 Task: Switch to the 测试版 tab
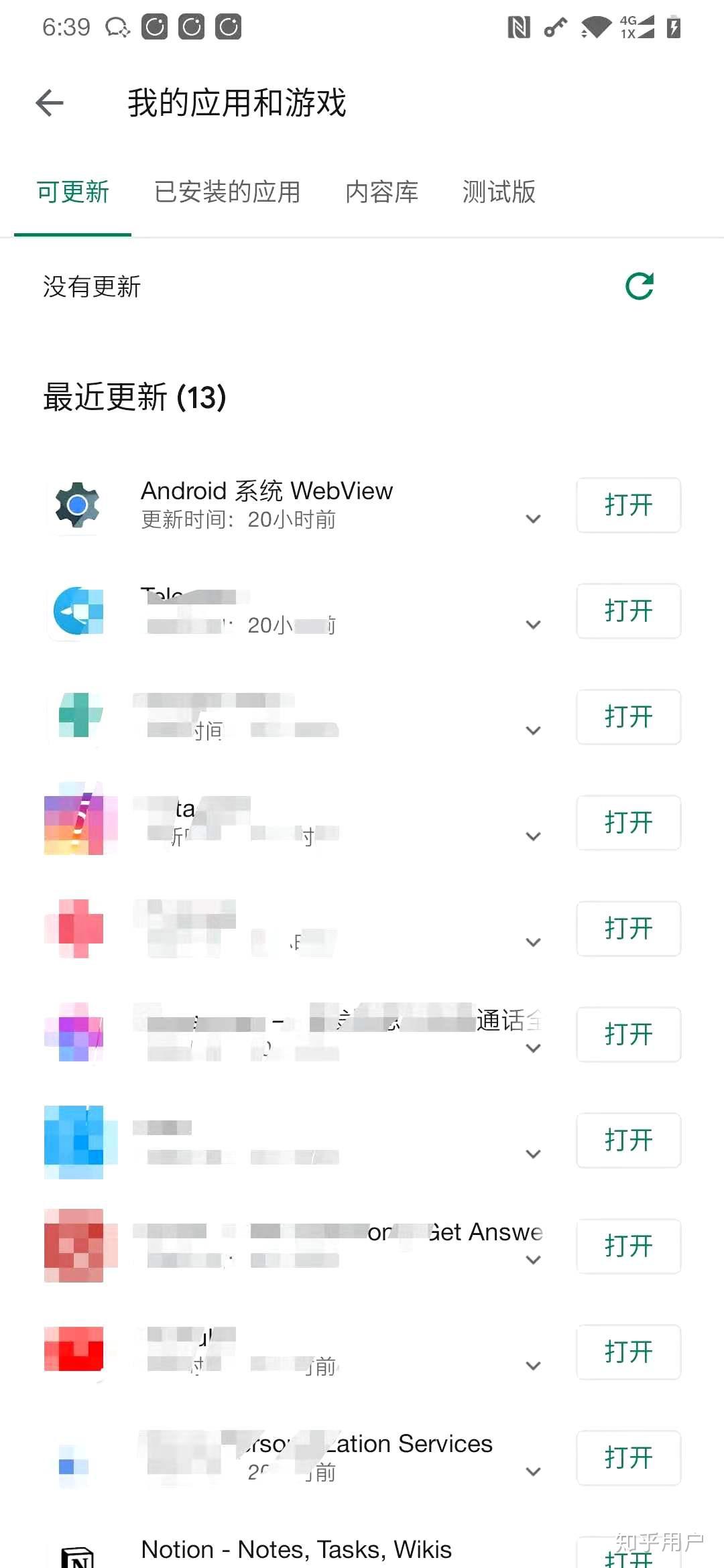point(499,192)
